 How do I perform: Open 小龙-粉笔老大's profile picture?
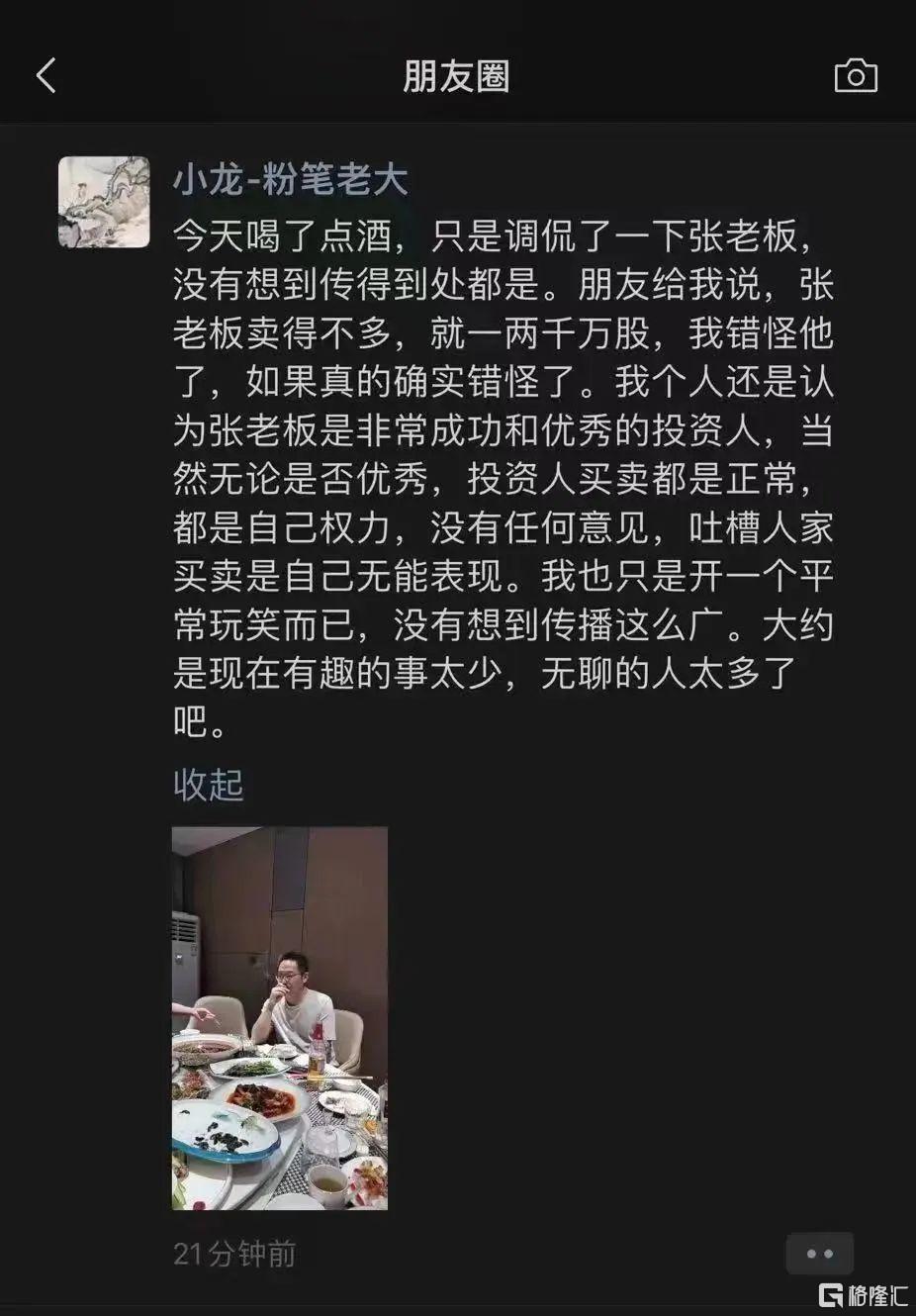click(x=104, y=203)
